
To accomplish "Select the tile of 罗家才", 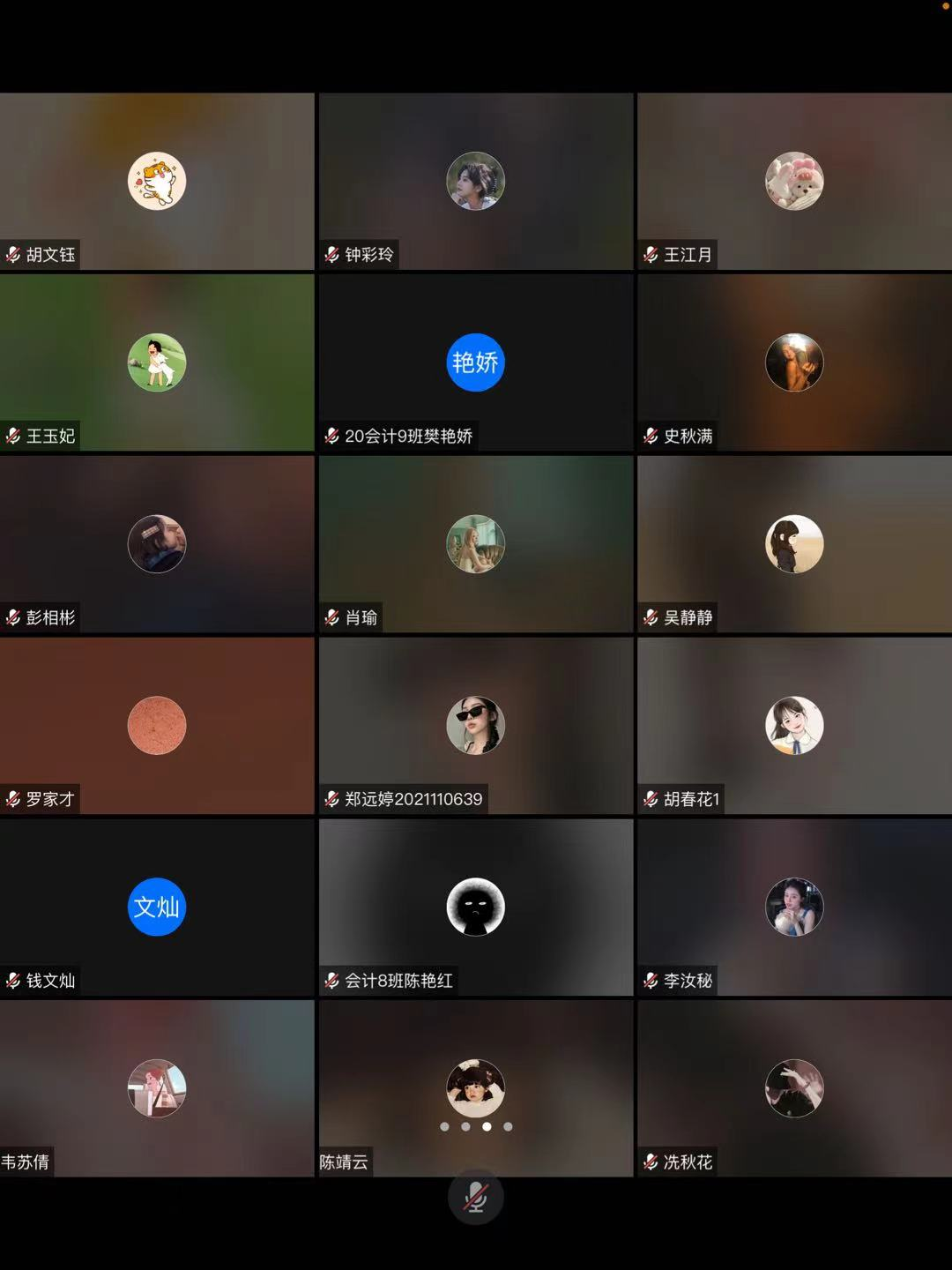I will (157, 725).
